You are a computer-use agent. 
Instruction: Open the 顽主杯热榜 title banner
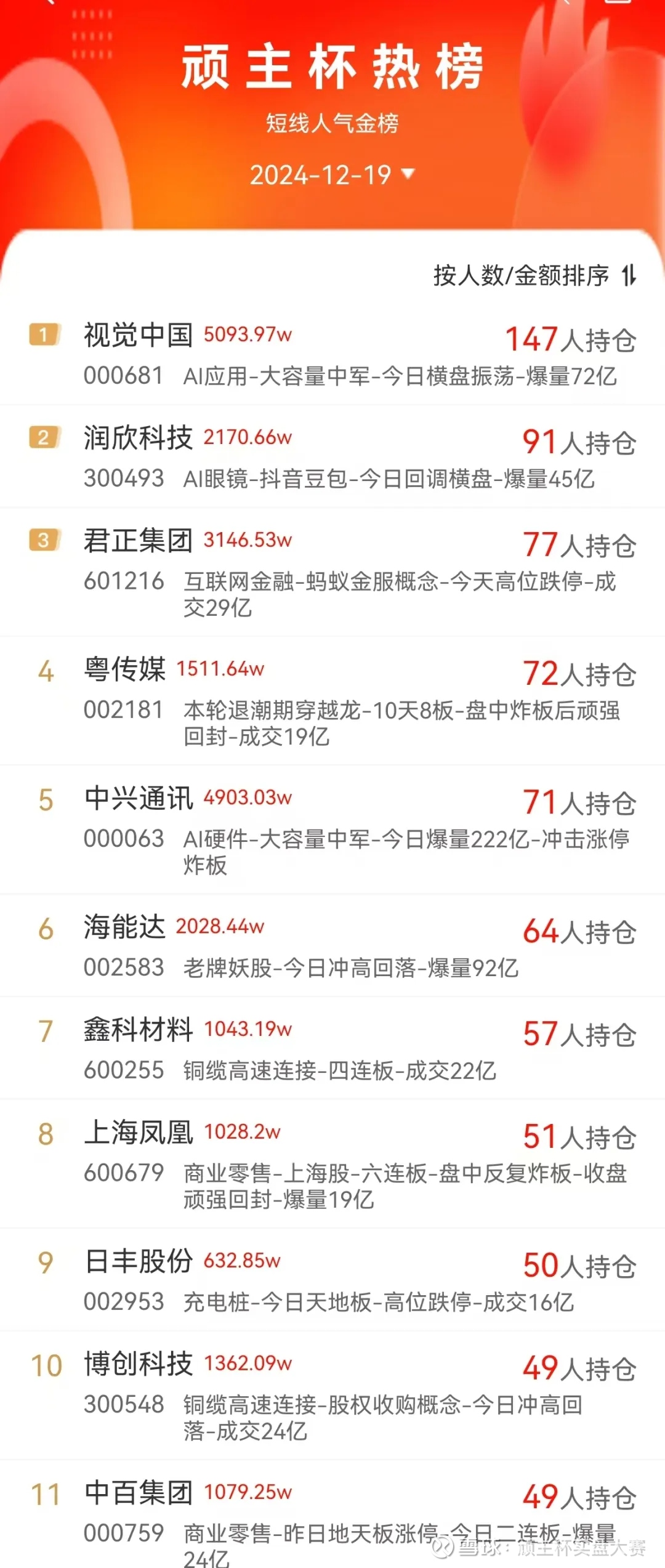pyautogui.click(x=332, y=68)
